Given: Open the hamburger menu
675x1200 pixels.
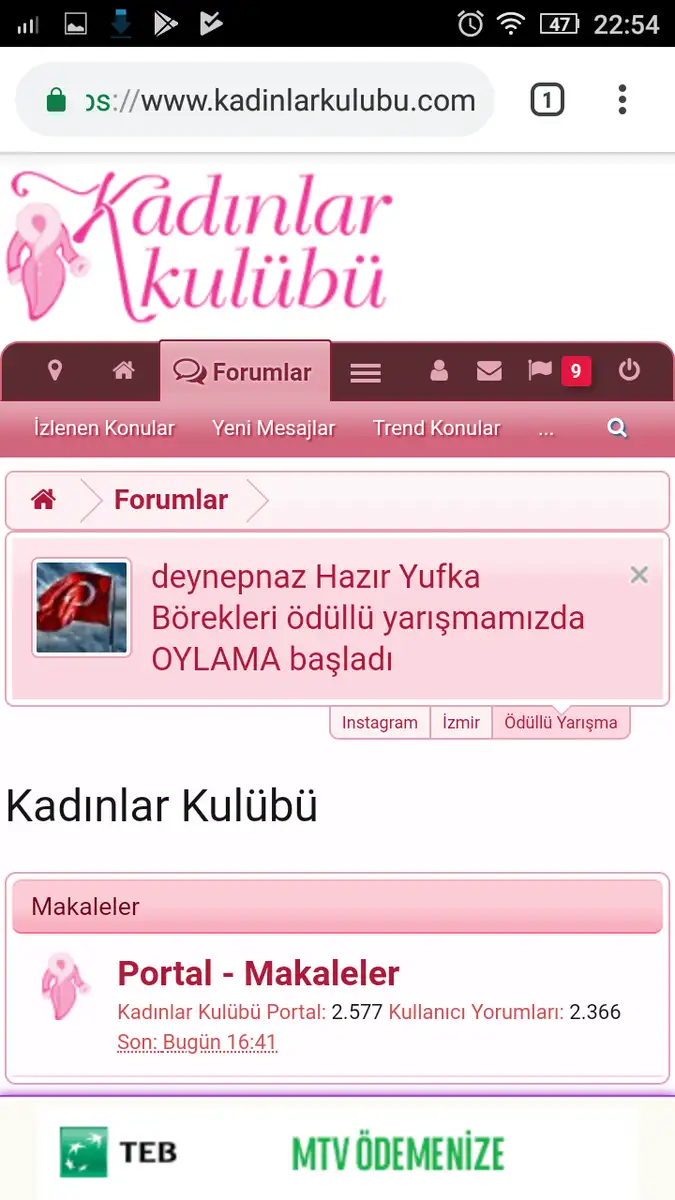Looking at the screenshot, I should pos(365,372).
